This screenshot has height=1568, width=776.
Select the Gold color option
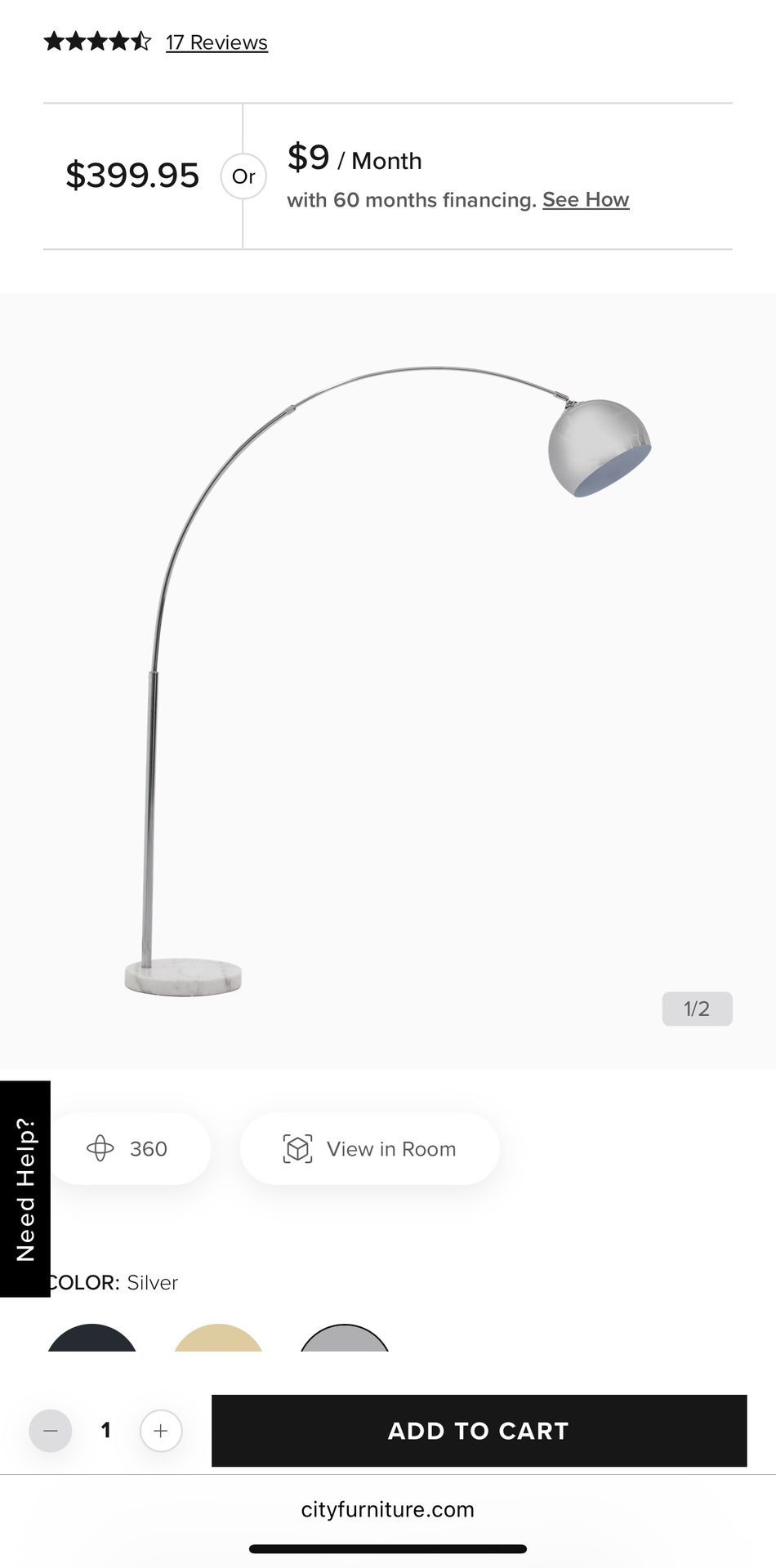(x=217, y=1339)
